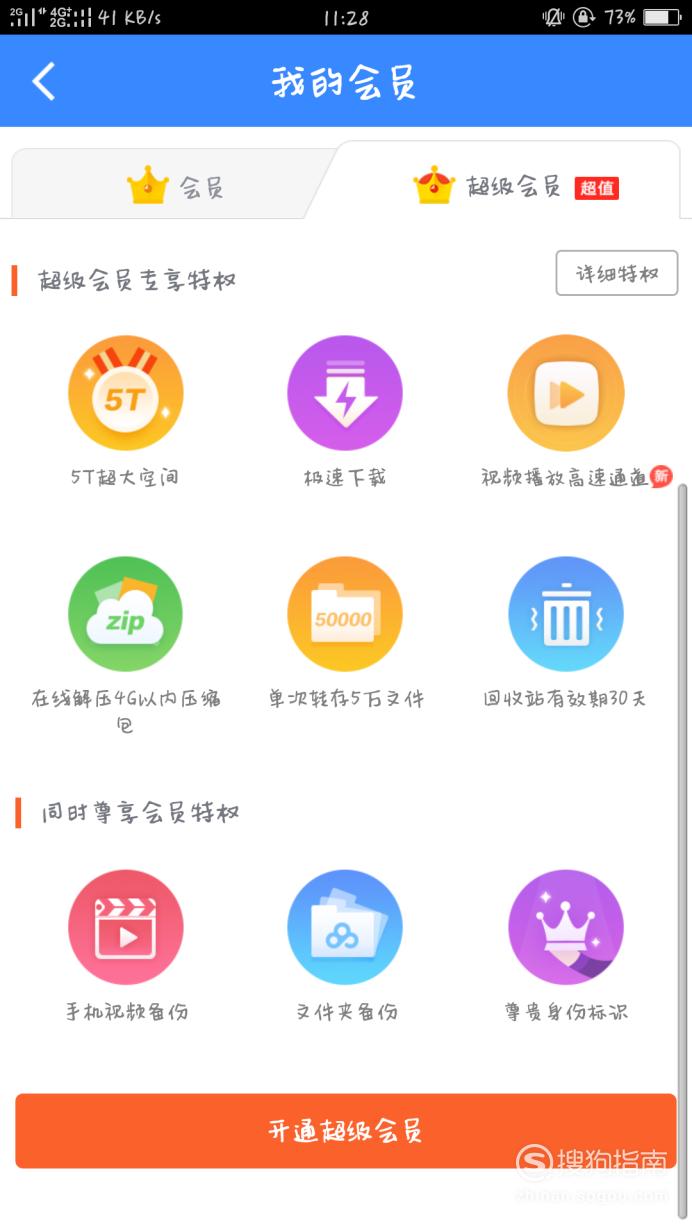Go back from 我的会员 page
The height and width of the screenshot is (1230, 692).
coord(44,82)
